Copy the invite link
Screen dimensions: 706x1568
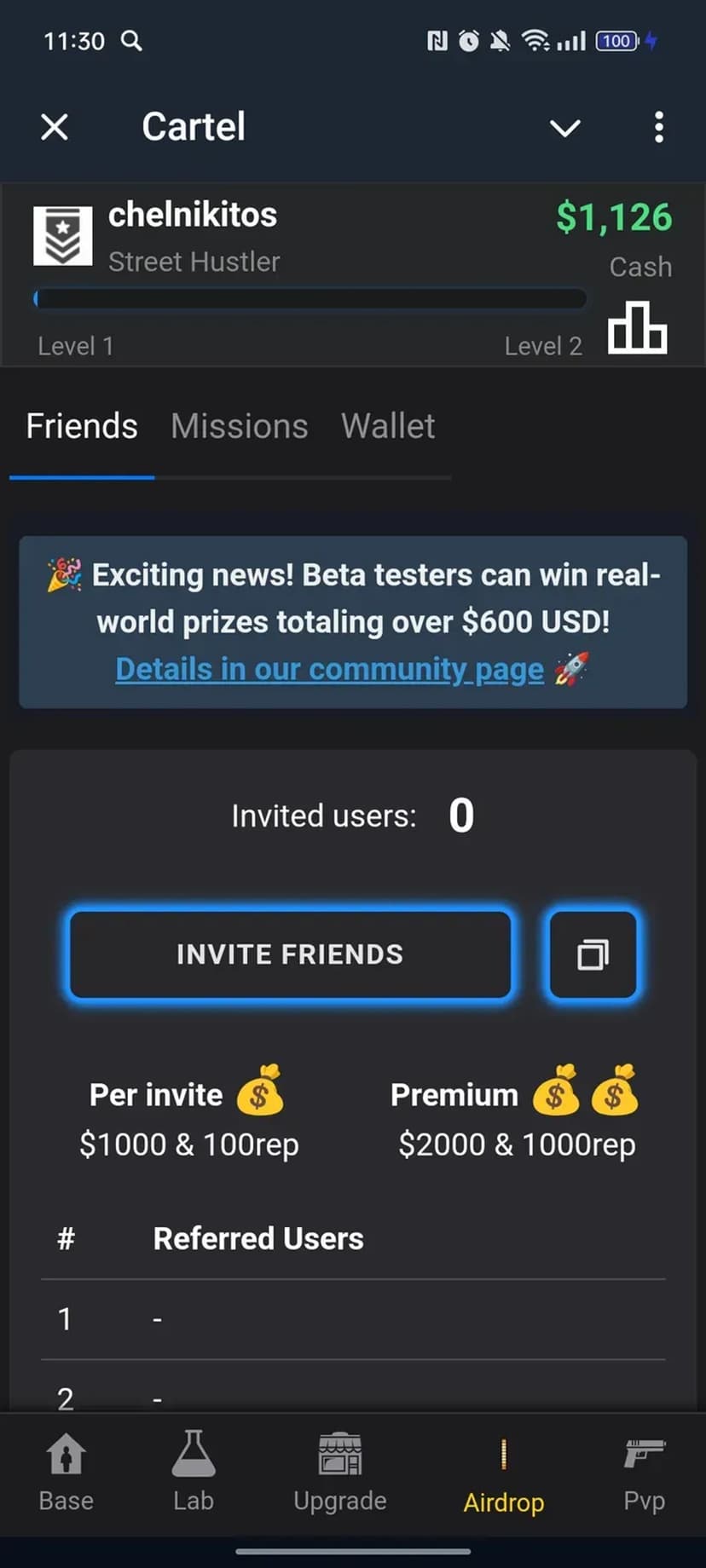pyautogui.click(x=593, y=954)
